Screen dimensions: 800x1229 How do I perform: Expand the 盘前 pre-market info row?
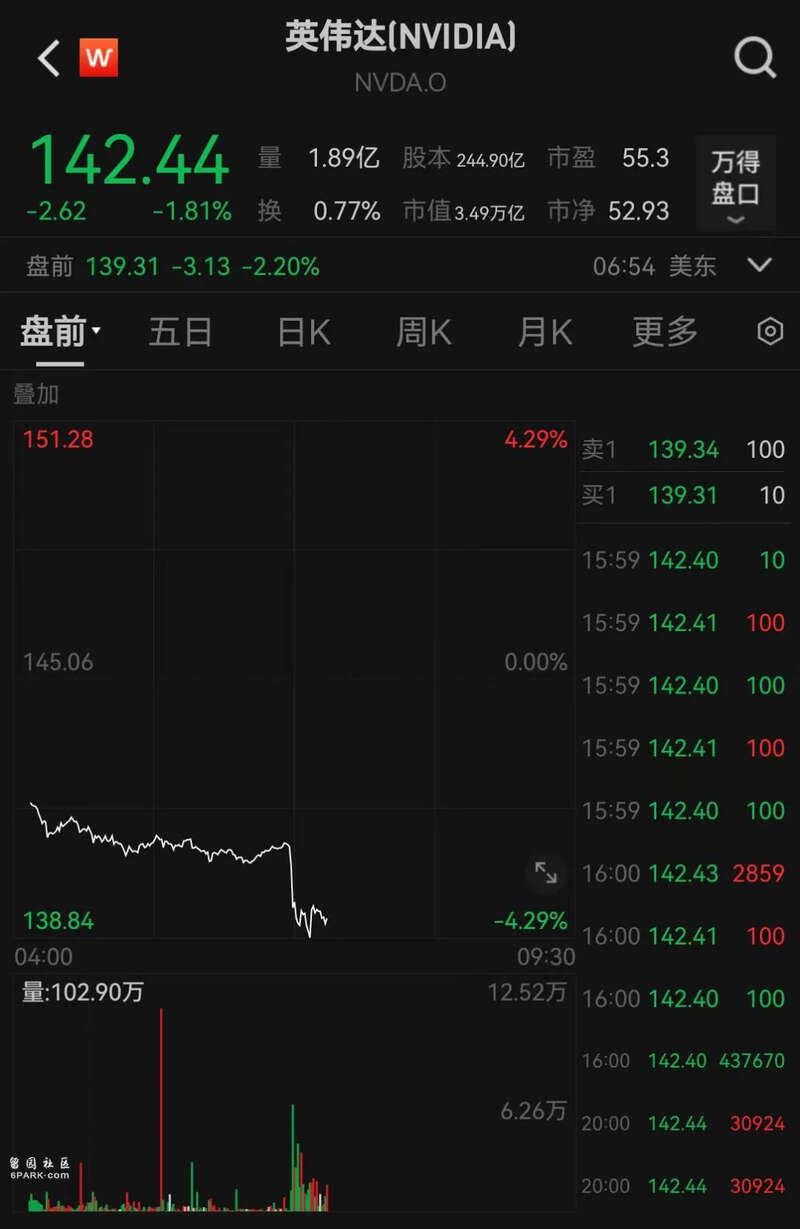coord(760,265)
